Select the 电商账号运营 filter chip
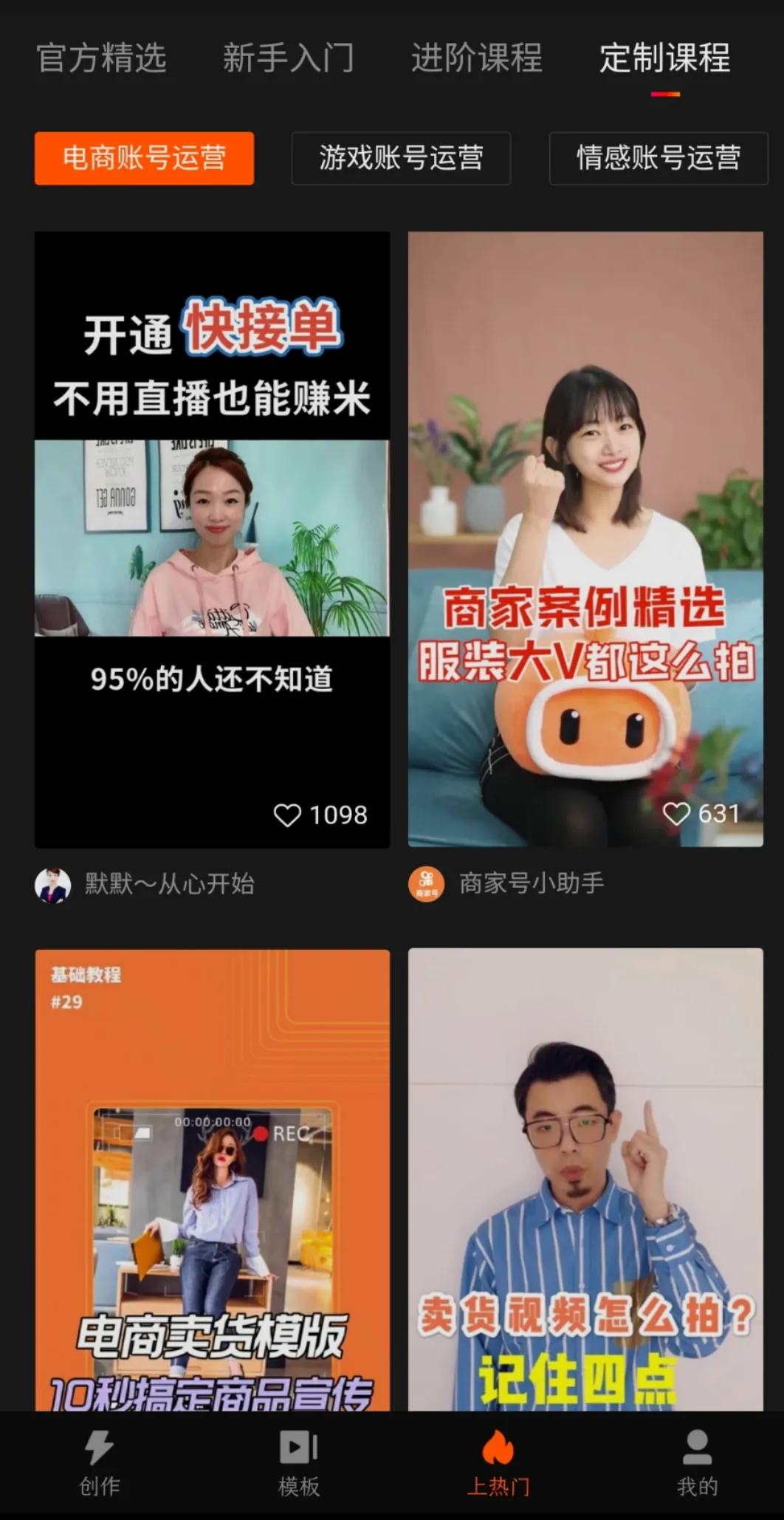784x1520 pixels. 143,157
